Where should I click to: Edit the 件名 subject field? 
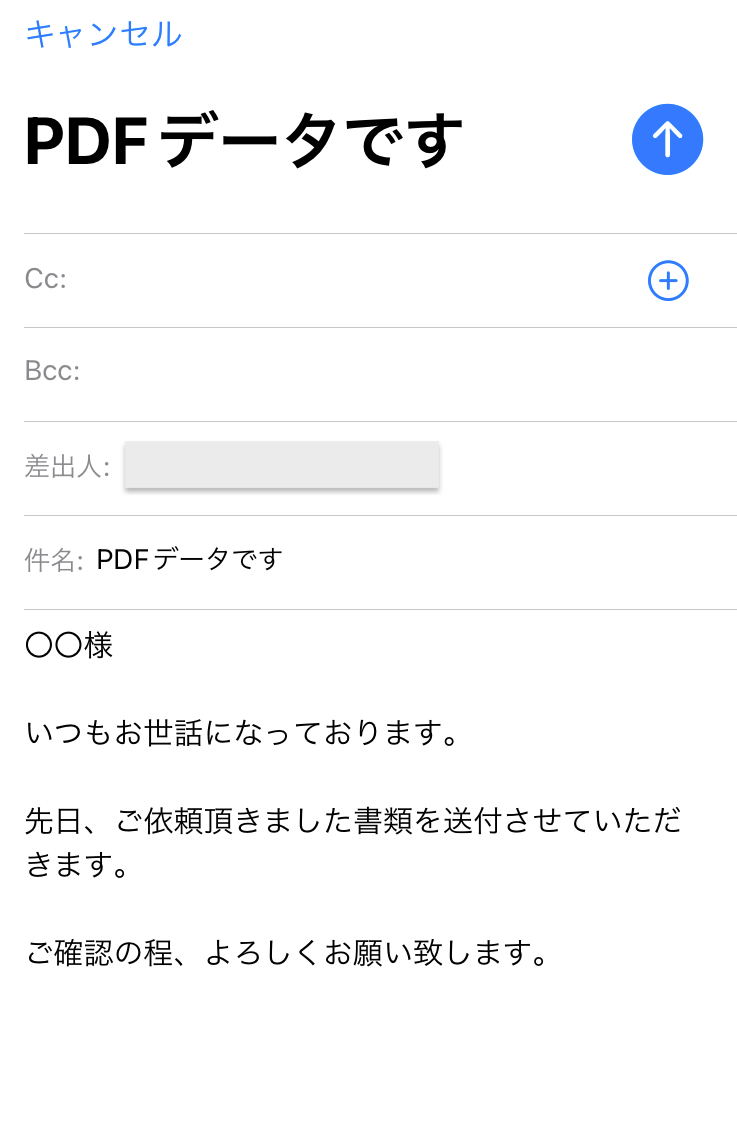pyautogui.click(x=400, y=560)
